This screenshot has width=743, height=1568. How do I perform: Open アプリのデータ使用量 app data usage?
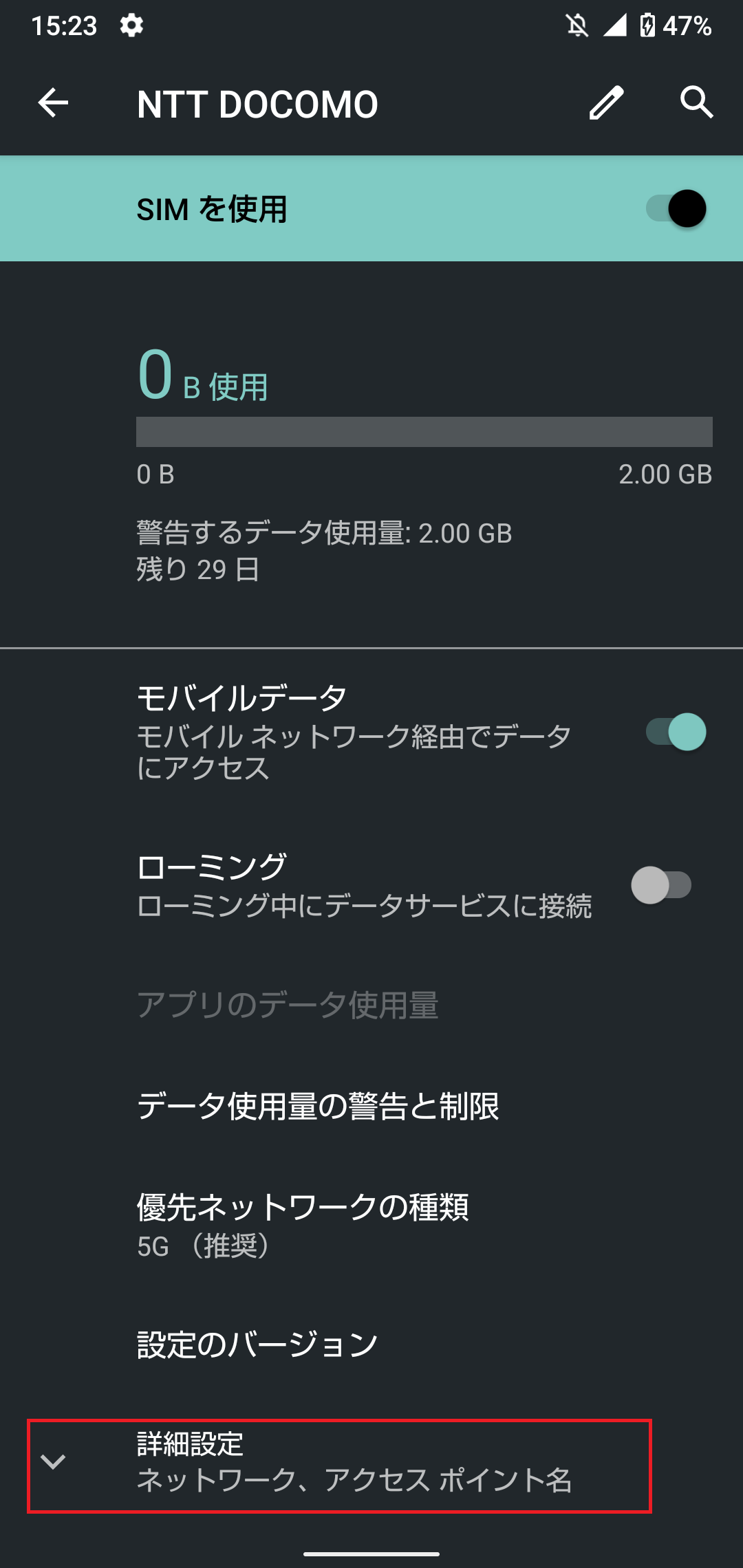(x=289, y=1004)
